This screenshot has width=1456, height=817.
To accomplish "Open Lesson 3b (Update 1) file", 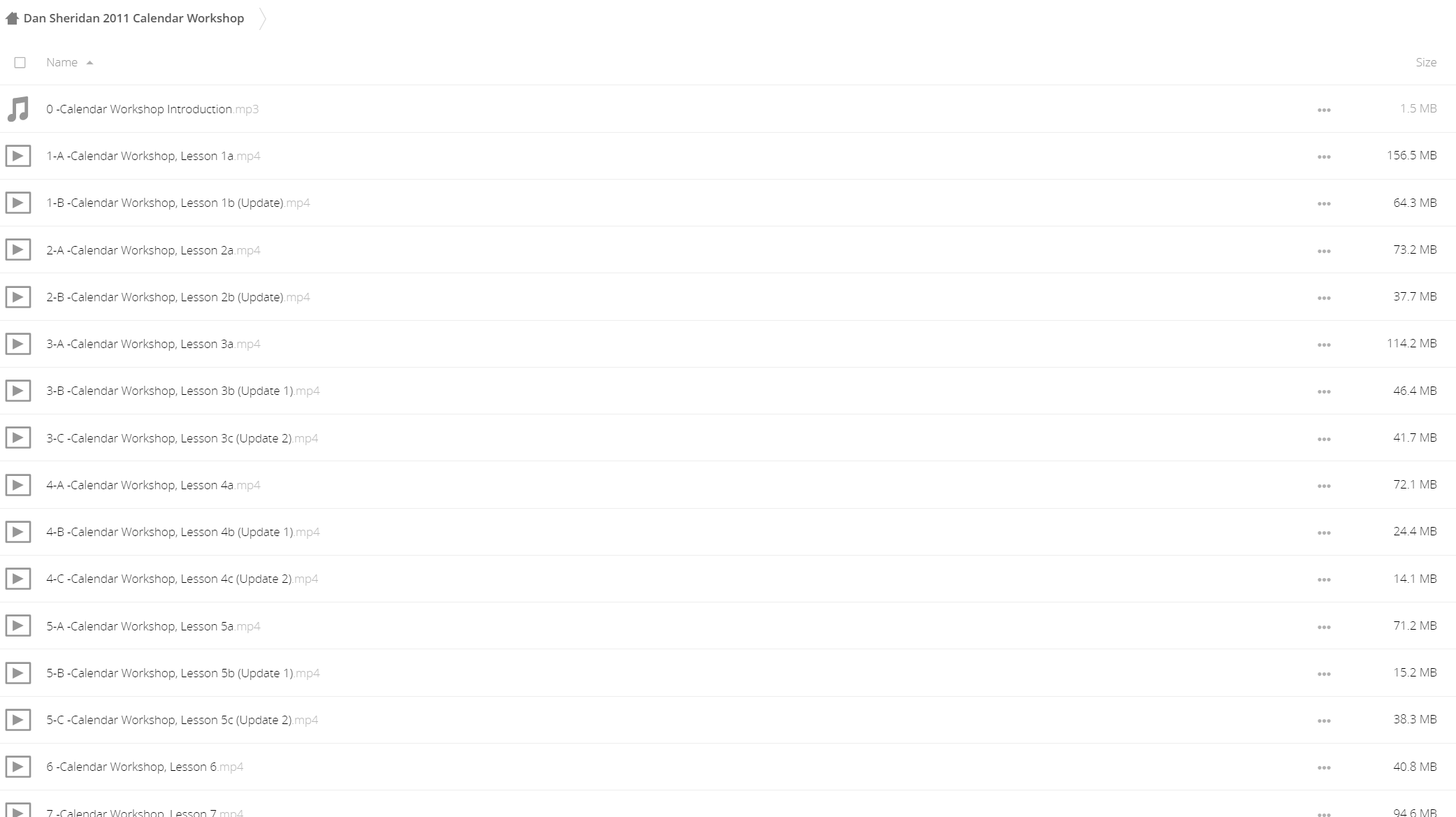I will click(170, 391).
